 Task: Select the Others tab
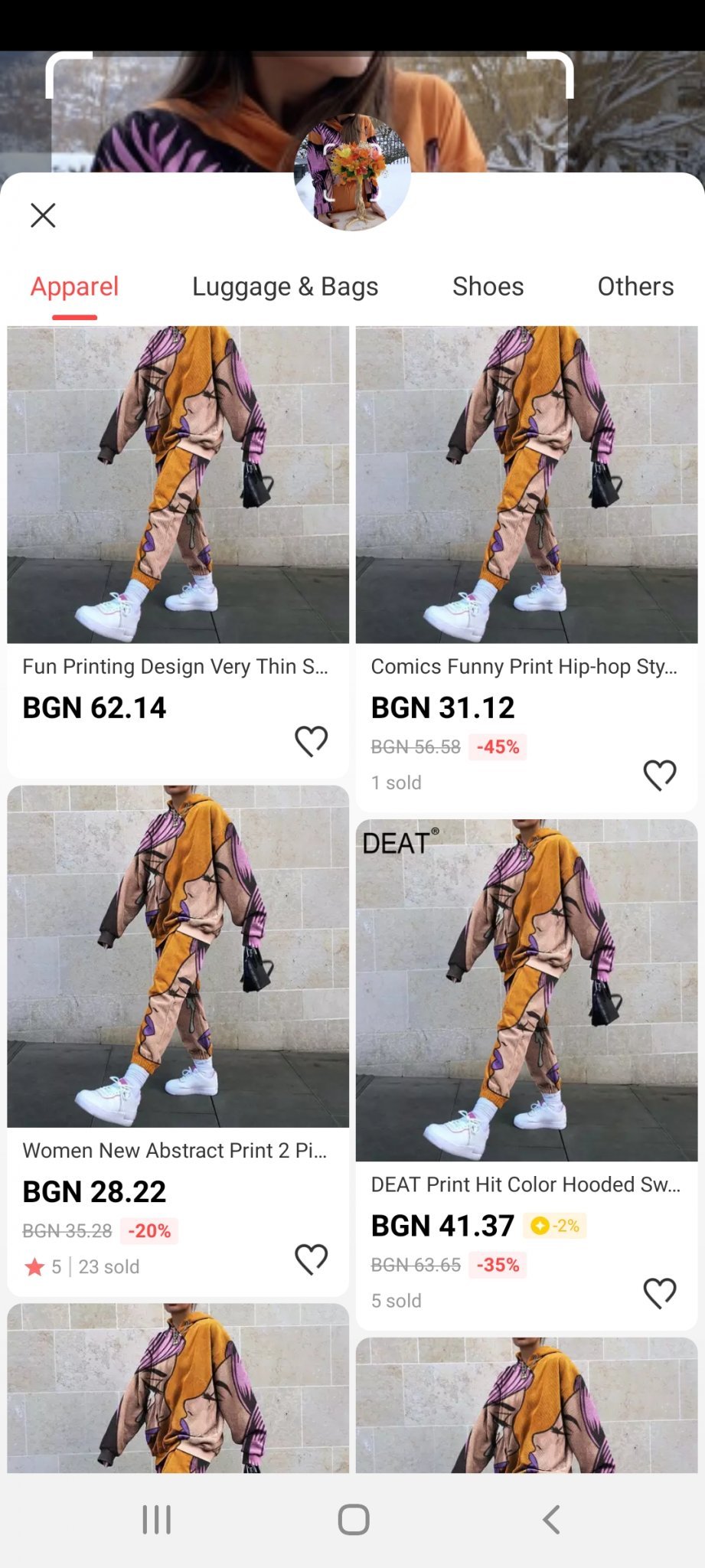coord(635,286)
